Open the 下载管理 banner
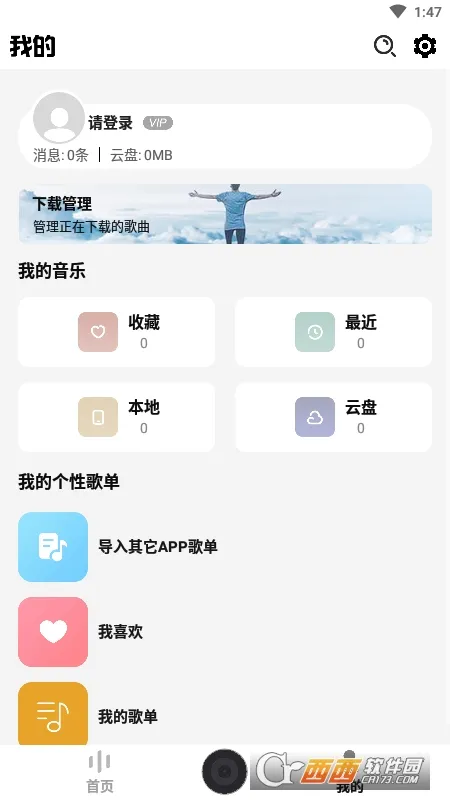The width and height of the screenshot is (450, 800). click(x=225, y=214)
